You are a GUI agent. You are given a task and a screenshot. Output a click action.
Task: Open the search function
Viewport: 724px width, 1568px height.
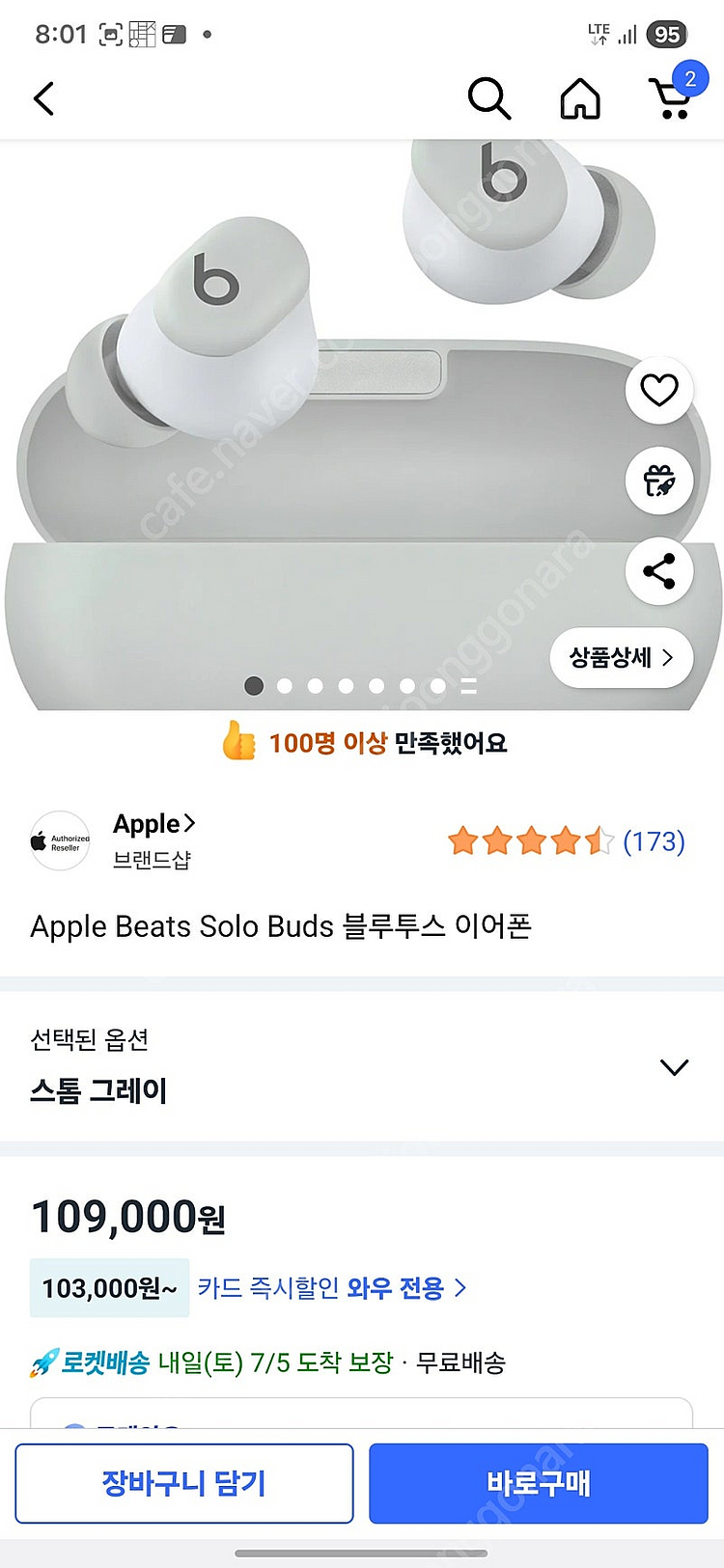489,98
